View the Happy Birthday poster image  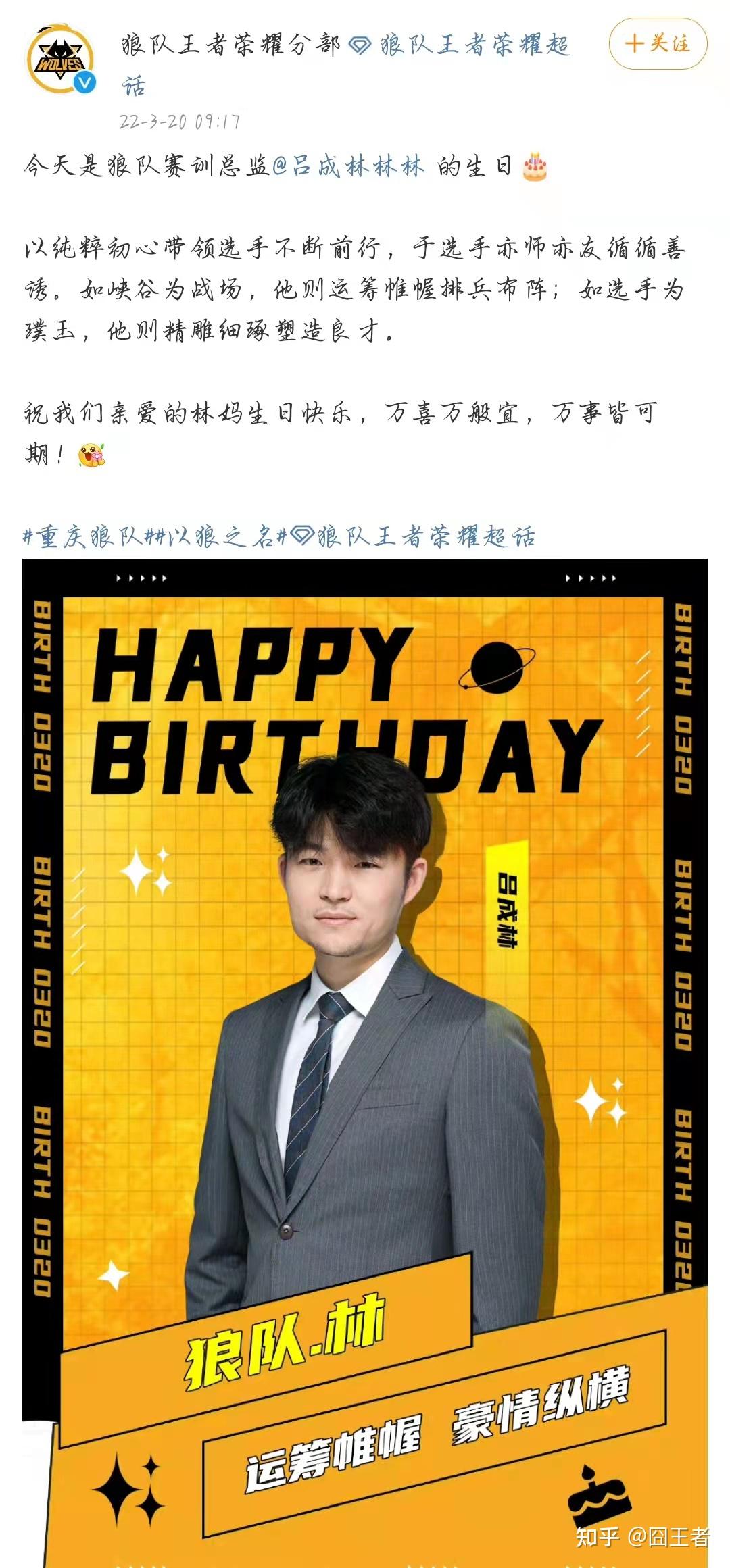pyautogui.click(x=365, y=1013)
